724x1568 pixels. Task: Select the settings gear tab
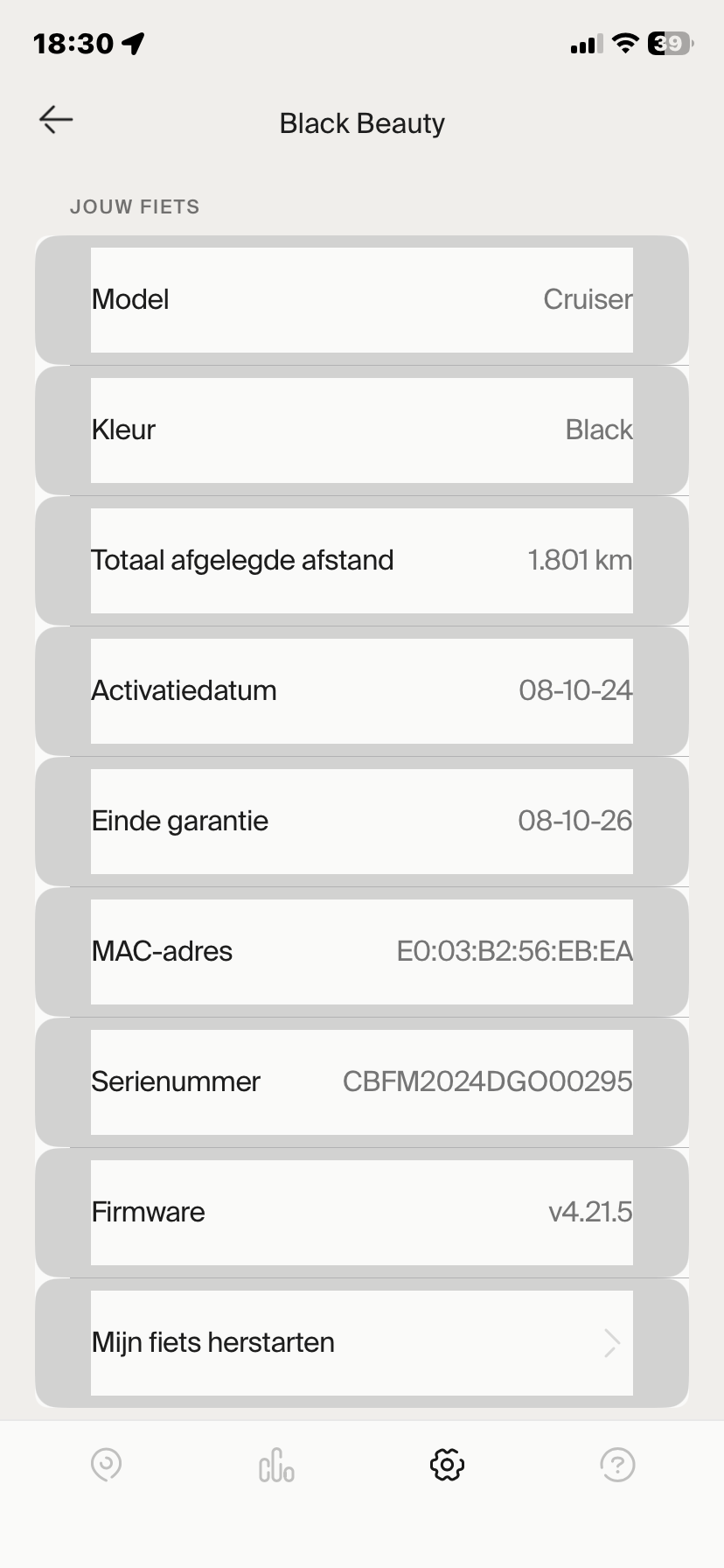pyautogui.click(x=447, y=1464)
